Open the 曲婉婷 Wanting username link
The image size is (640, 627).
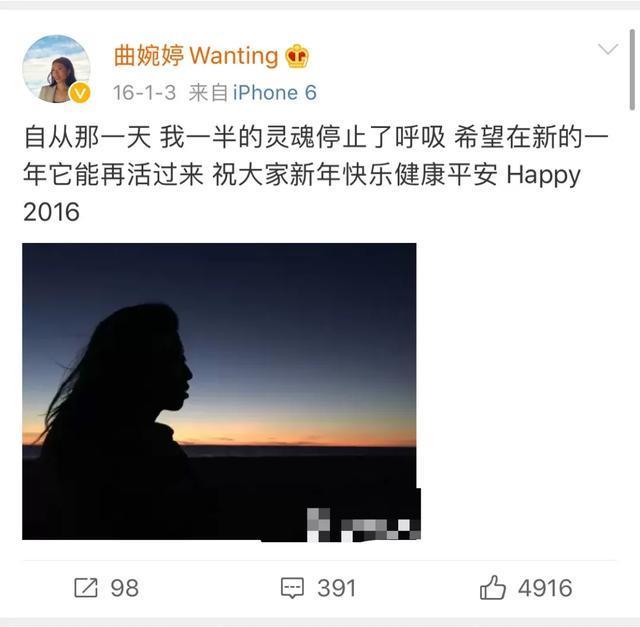pyautogui.click(x=195, y=55)
